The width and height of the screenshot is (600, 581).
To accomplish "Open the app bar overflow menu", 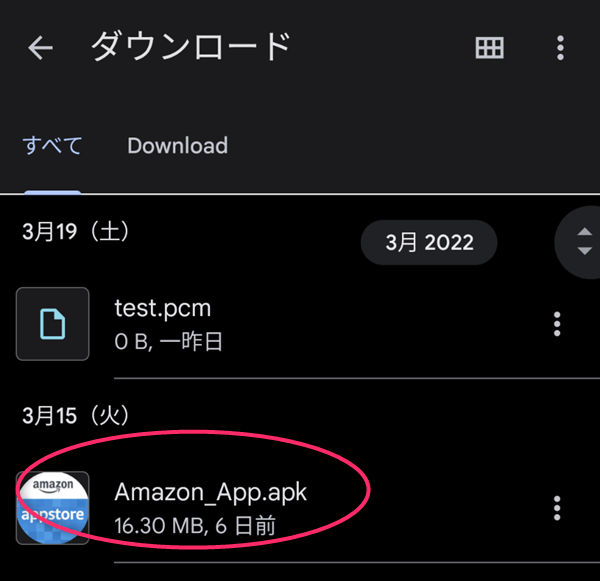I will pos(560,48).
